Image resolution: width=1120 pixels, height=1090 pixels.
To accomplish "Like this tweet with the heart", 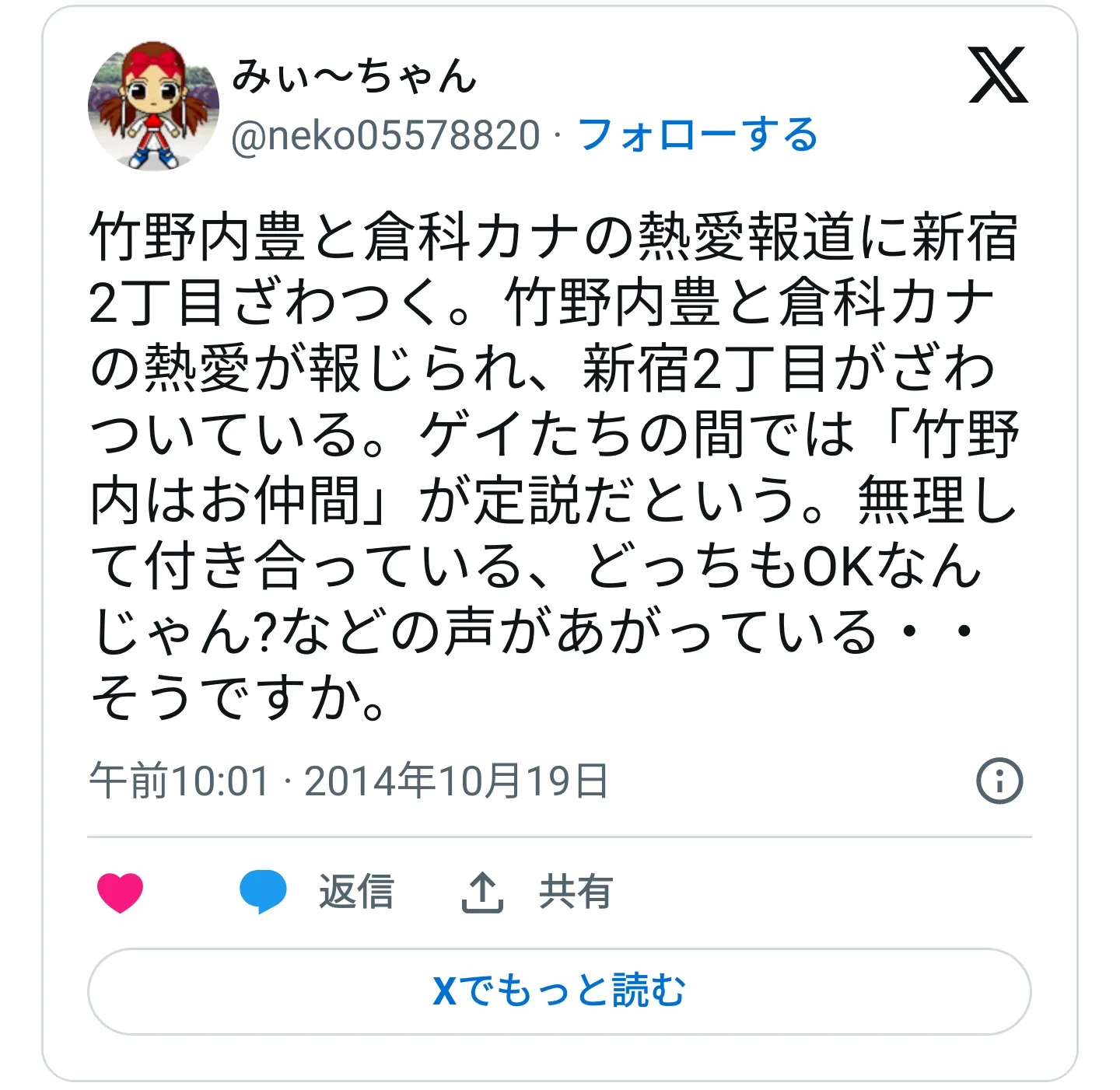I will pos(120,892).
